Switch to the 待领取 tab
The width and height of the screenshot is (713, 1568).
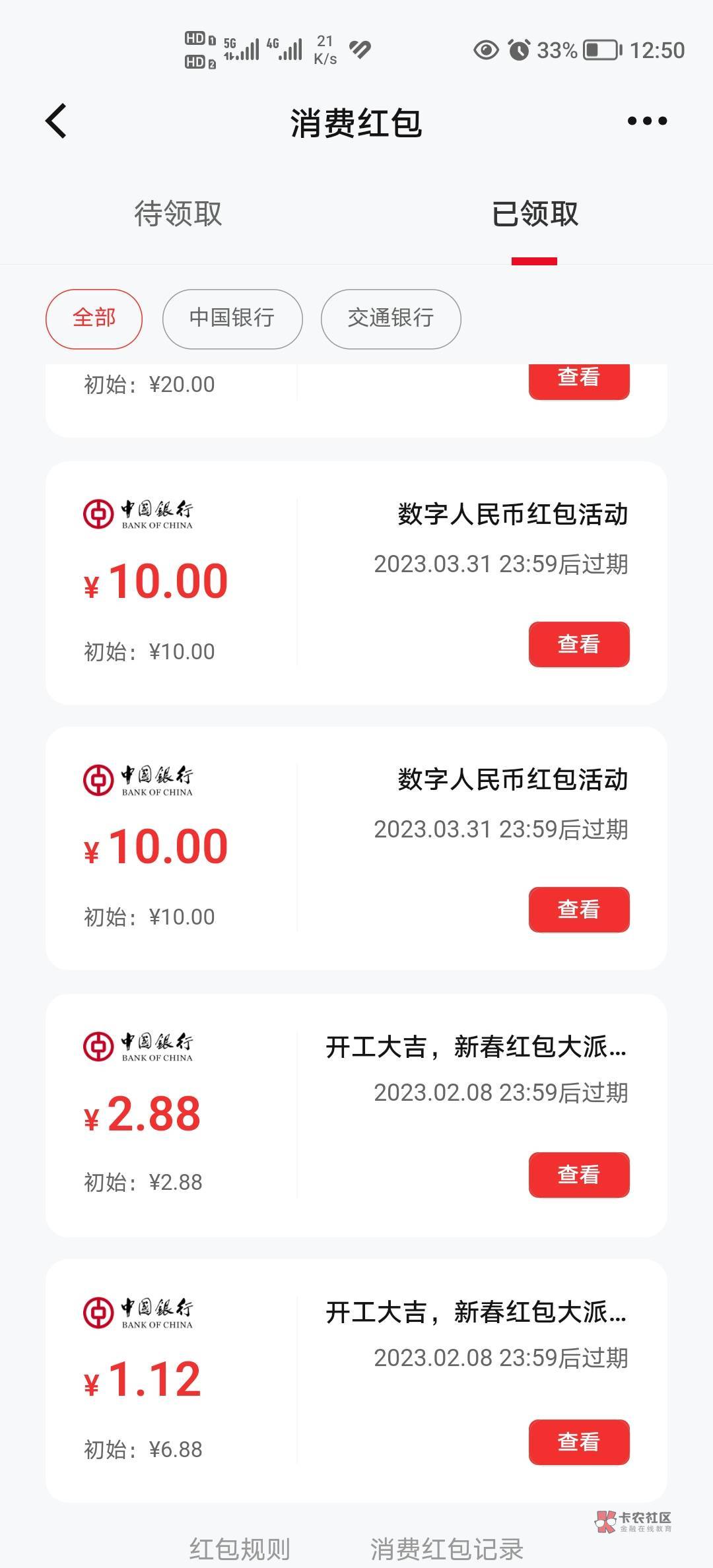point(178,214)
